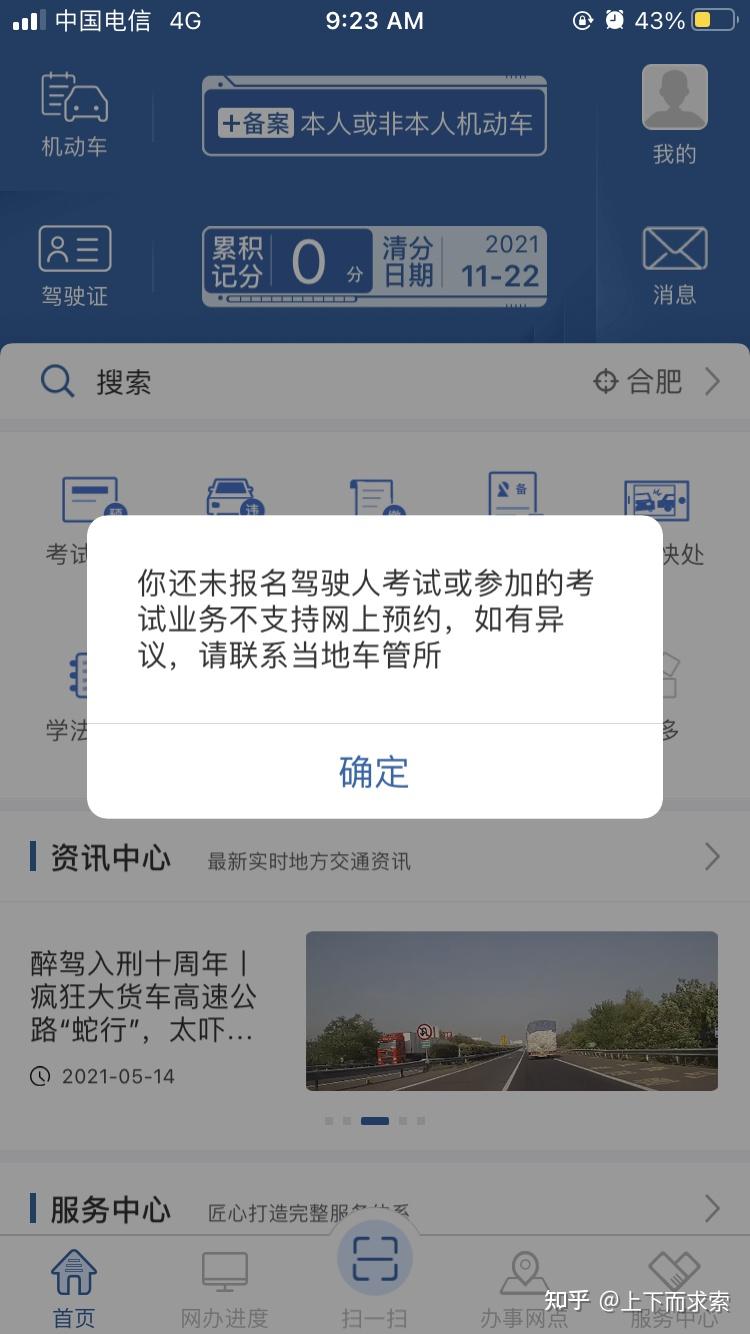The height and width of the screenshot is (1334, 750).
Task: Select the 扫一扫 scan icon
Action: (375, 1260)
